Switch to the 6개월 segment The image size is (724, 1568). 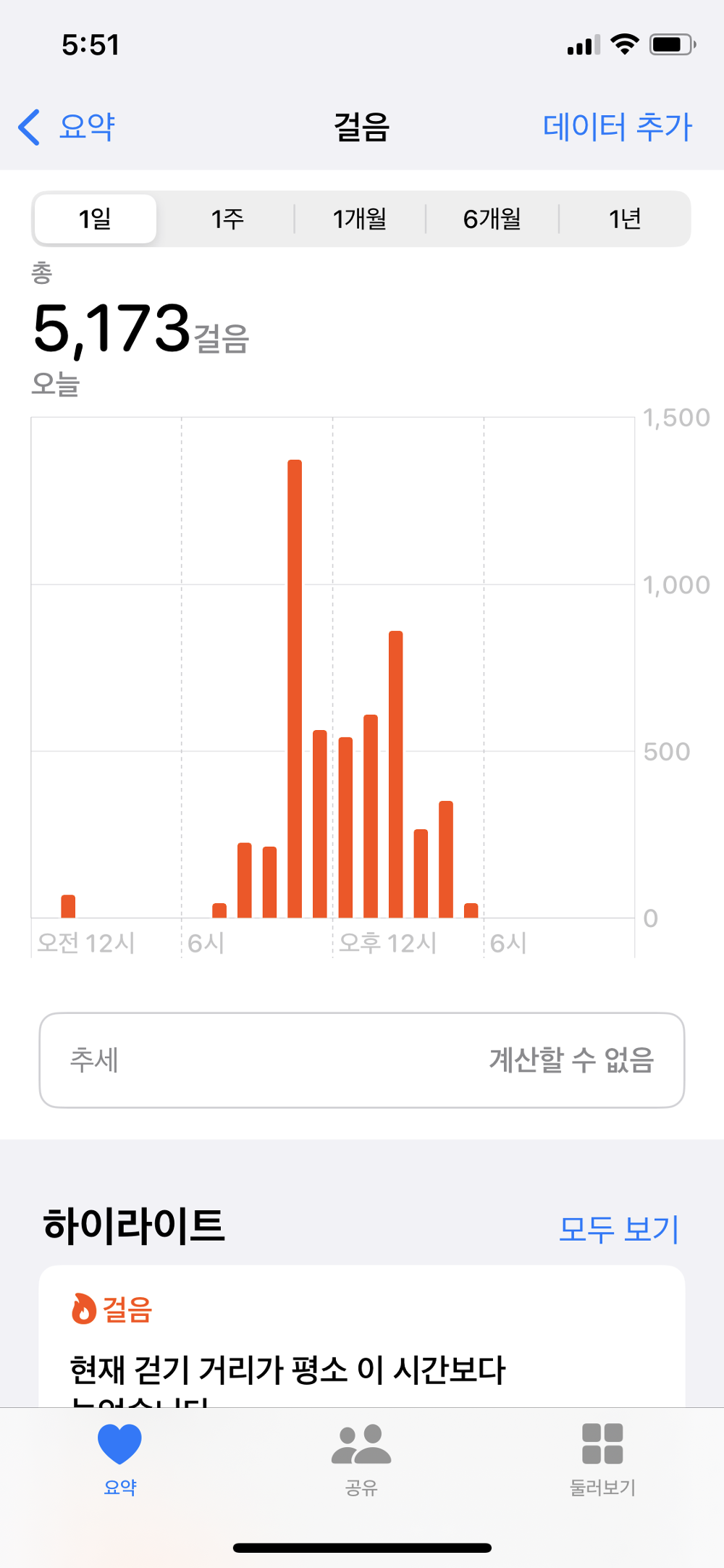[492, 218]
